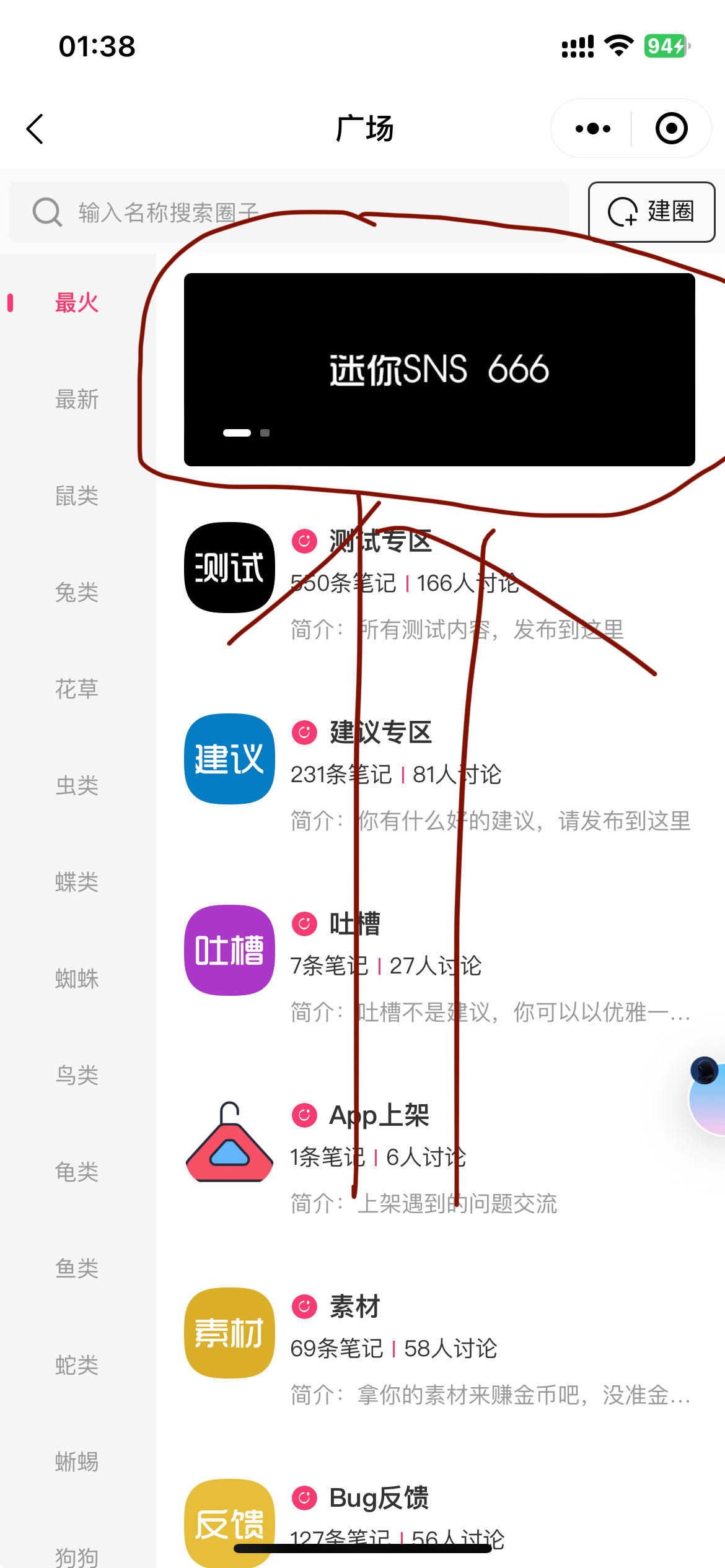Select the 兔类 category
This screenshot has height=1568, width=725.
tap(77, 593)
